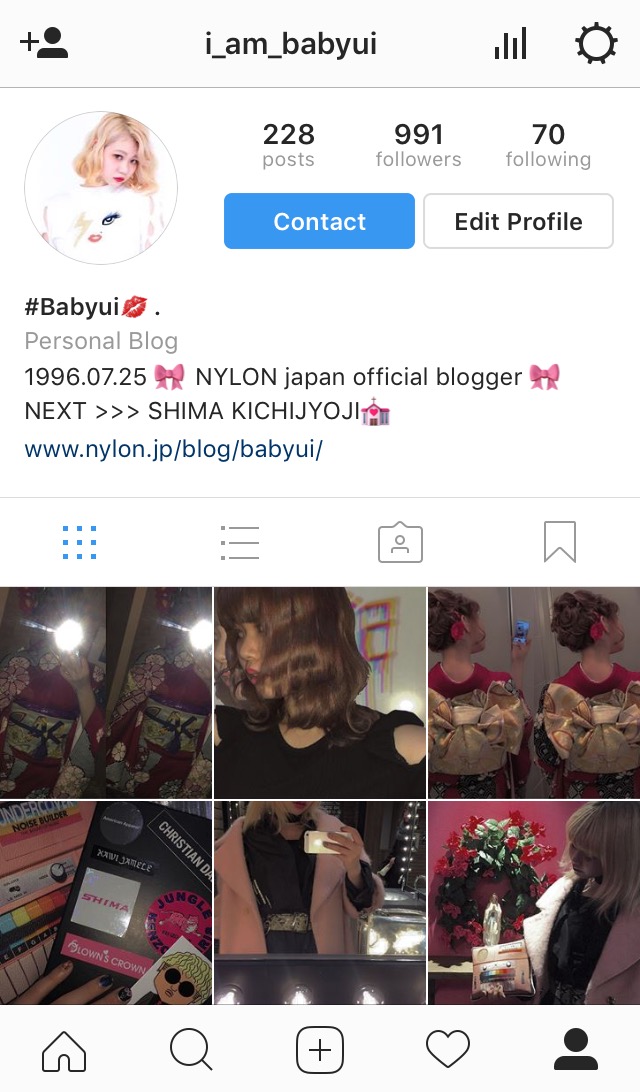Open the tagged photos tab
Image resolution: width=640 pixels, height=1092 pixels.
(x=400, y=542)
